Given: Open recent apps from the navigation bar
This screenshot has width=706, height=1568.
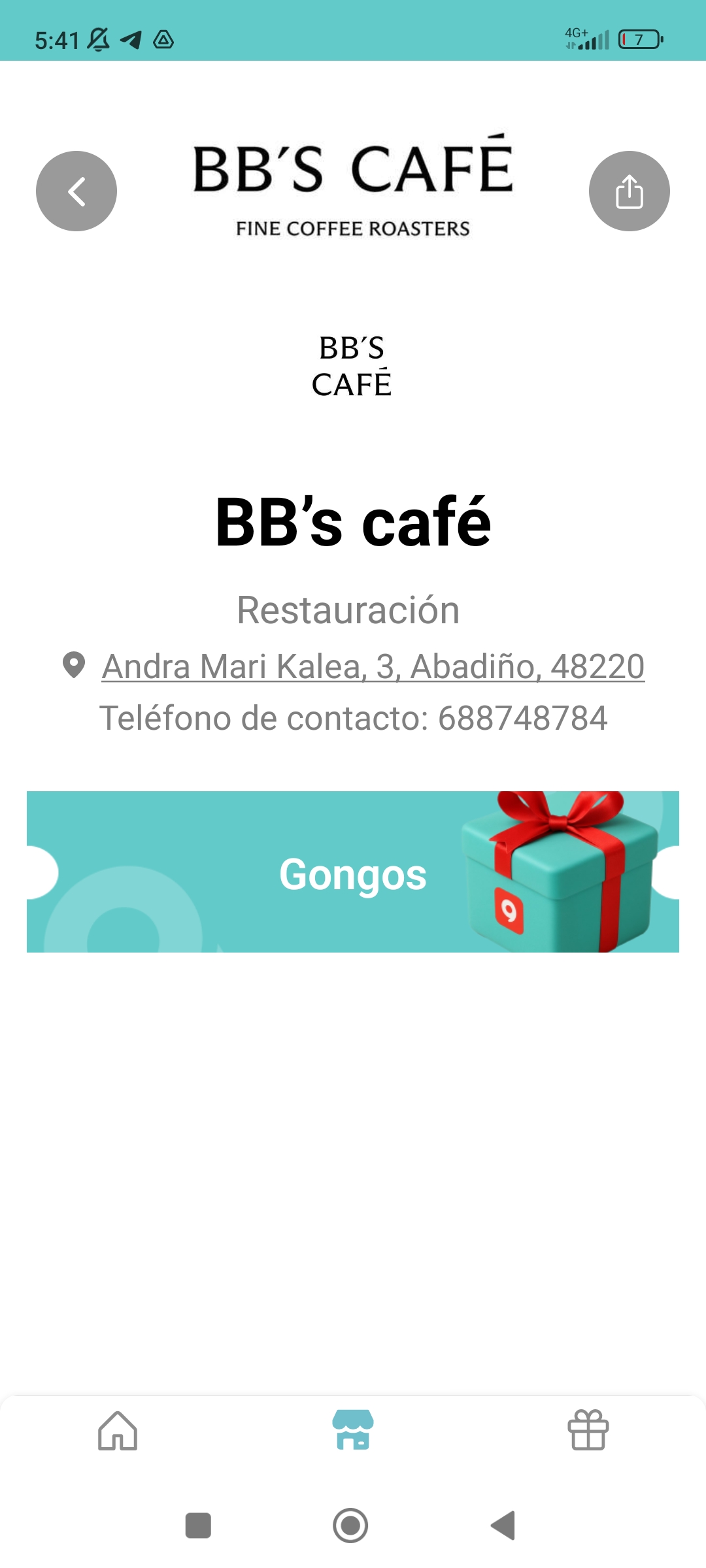Looking at the screenshot, I should coord(198,1526).
